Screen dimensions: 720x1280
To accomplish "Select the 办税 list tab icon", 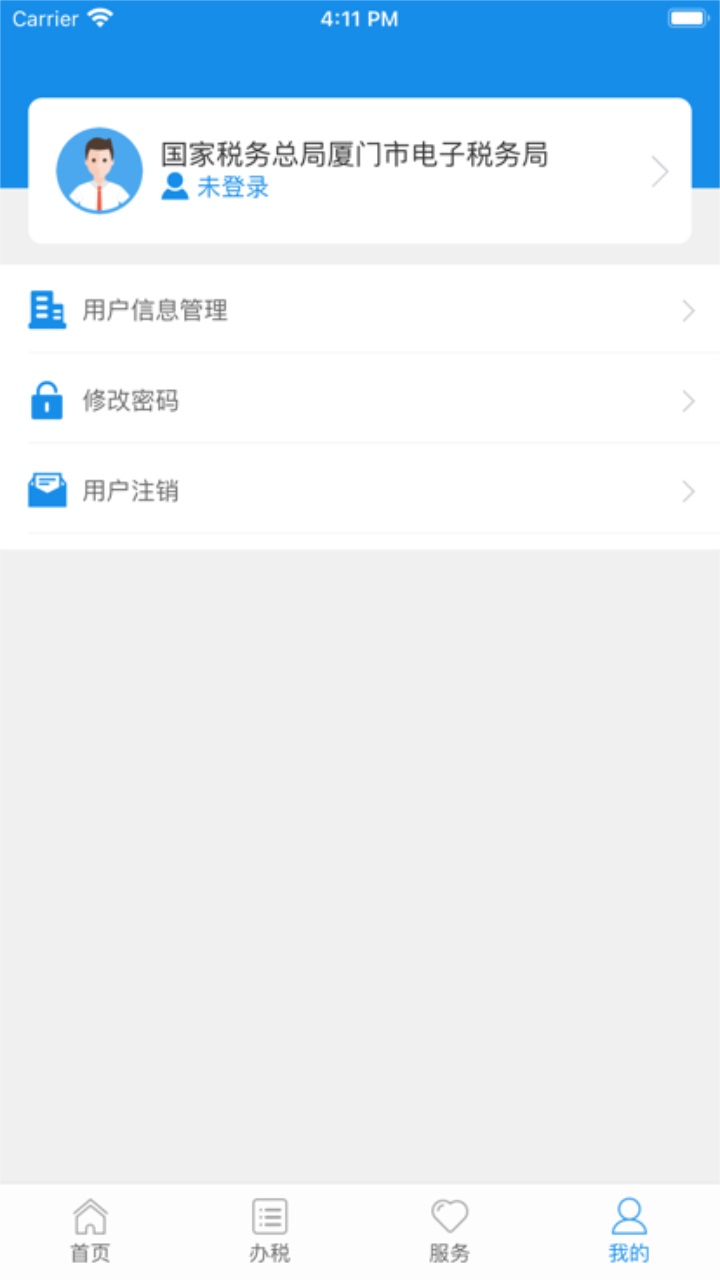I will coord(268,1216).
